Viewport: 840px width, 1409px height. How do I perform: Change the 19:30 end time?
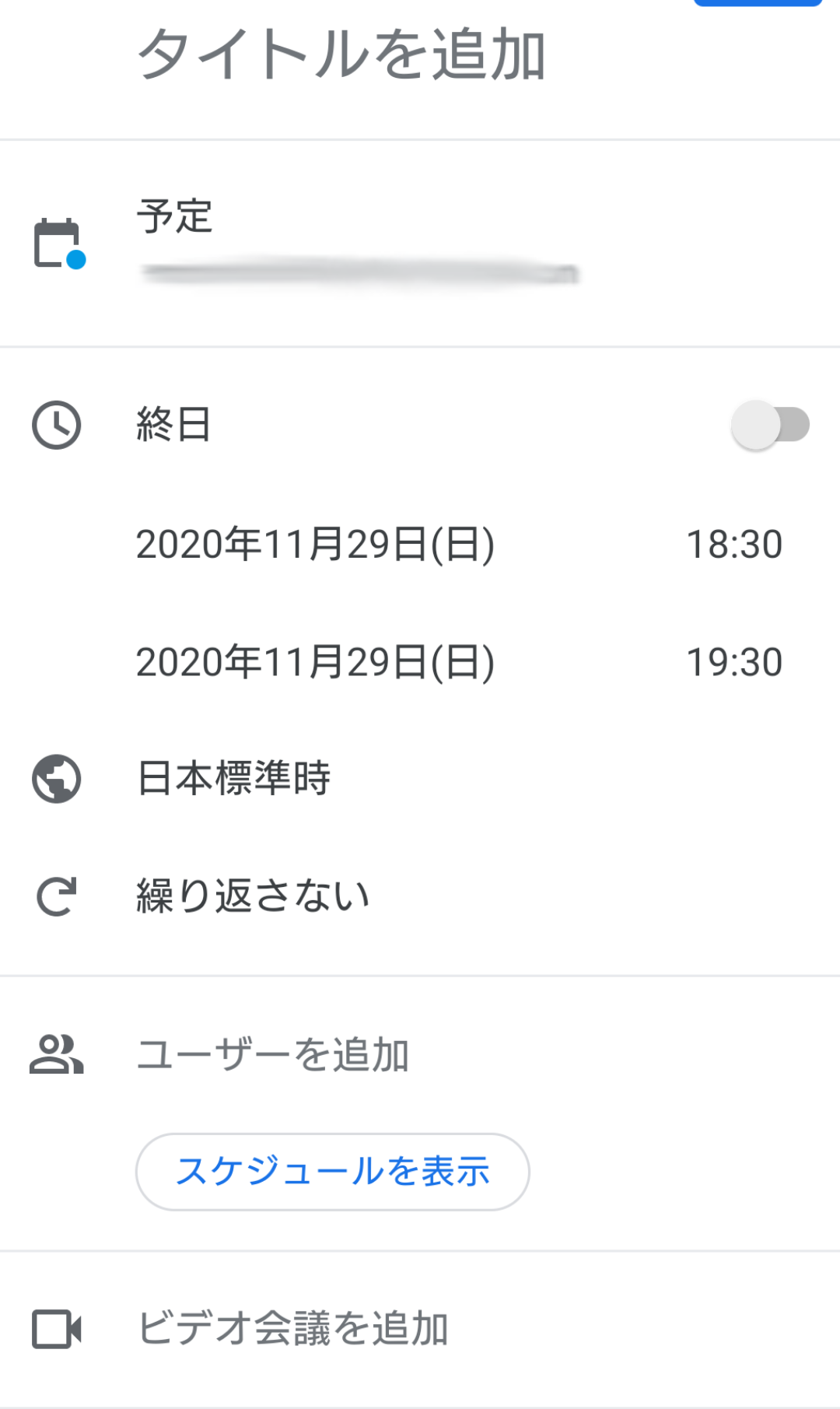733,662
